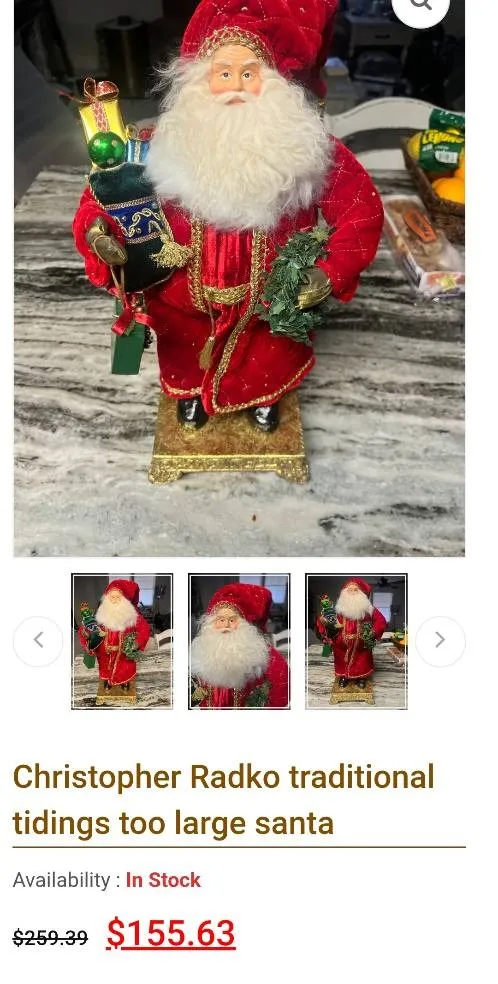The image size is (498, 984).
Task: Select the first Santa thumbnail
Action: point(122,641)
